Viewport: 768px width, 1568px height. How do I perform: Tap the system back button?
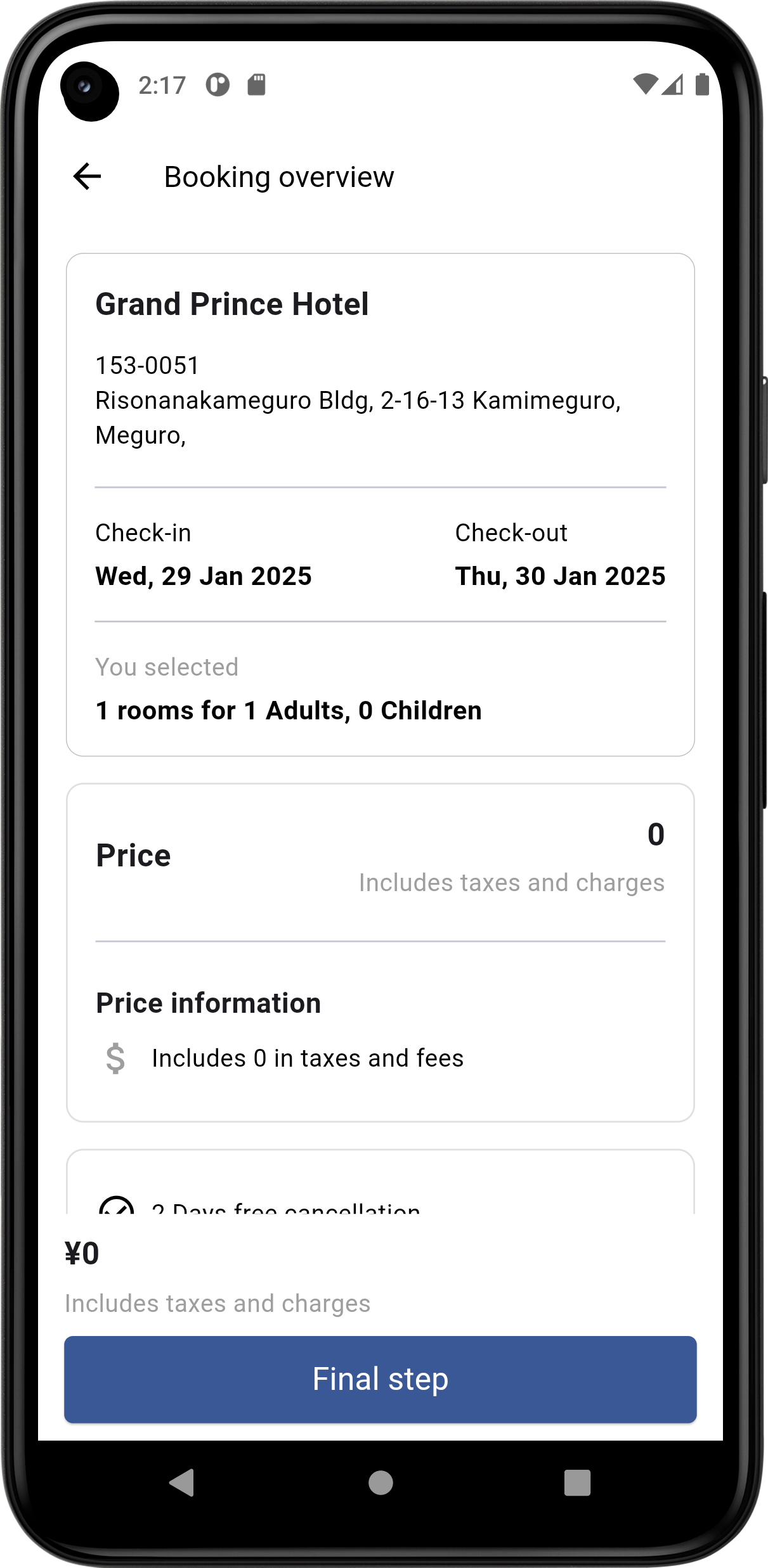[x=183, y=1482]
